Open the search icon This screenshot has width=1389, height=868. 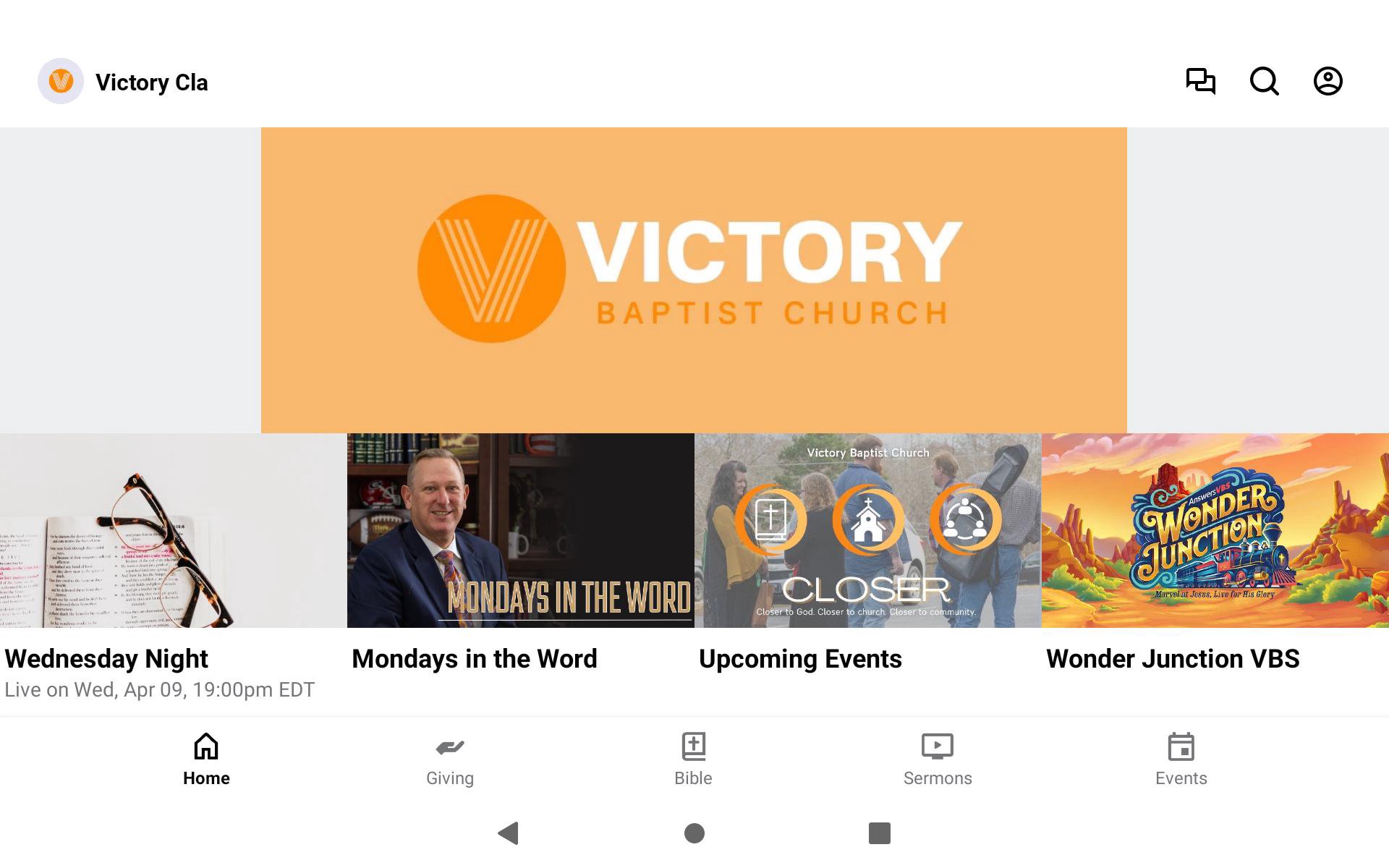pyautogui.click(x=1264, y=81)
